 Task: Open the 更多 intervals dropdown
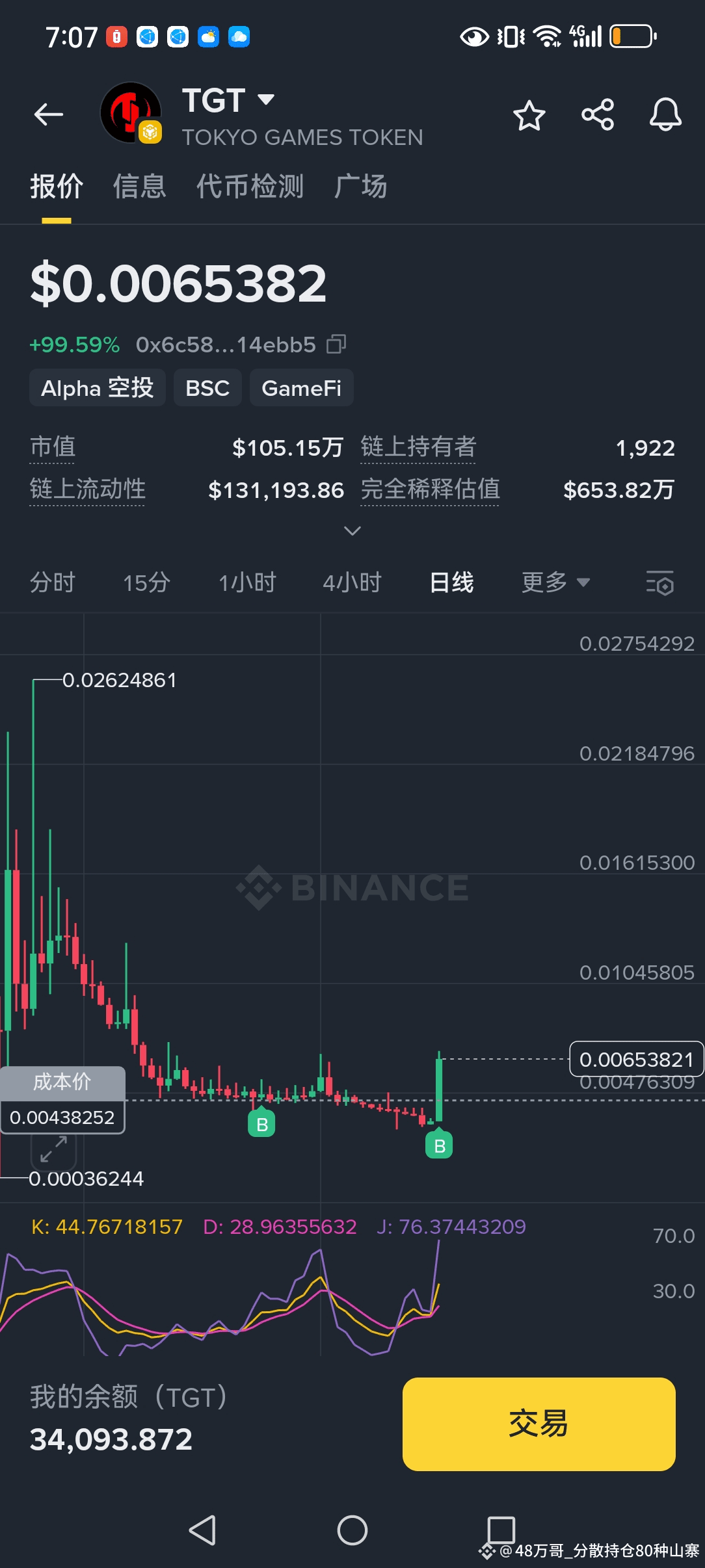click(x=555, y=582)
